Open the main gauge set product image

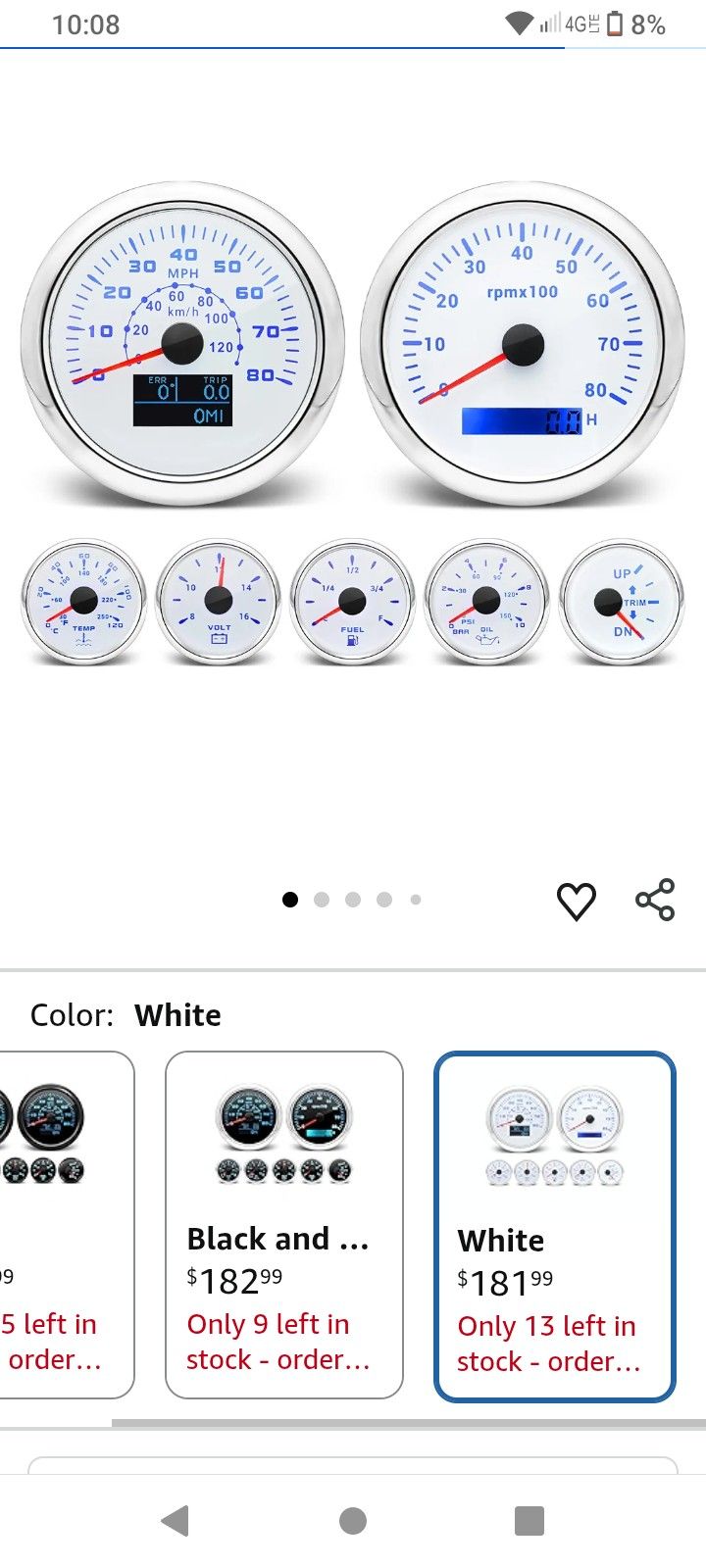[353, 421]
